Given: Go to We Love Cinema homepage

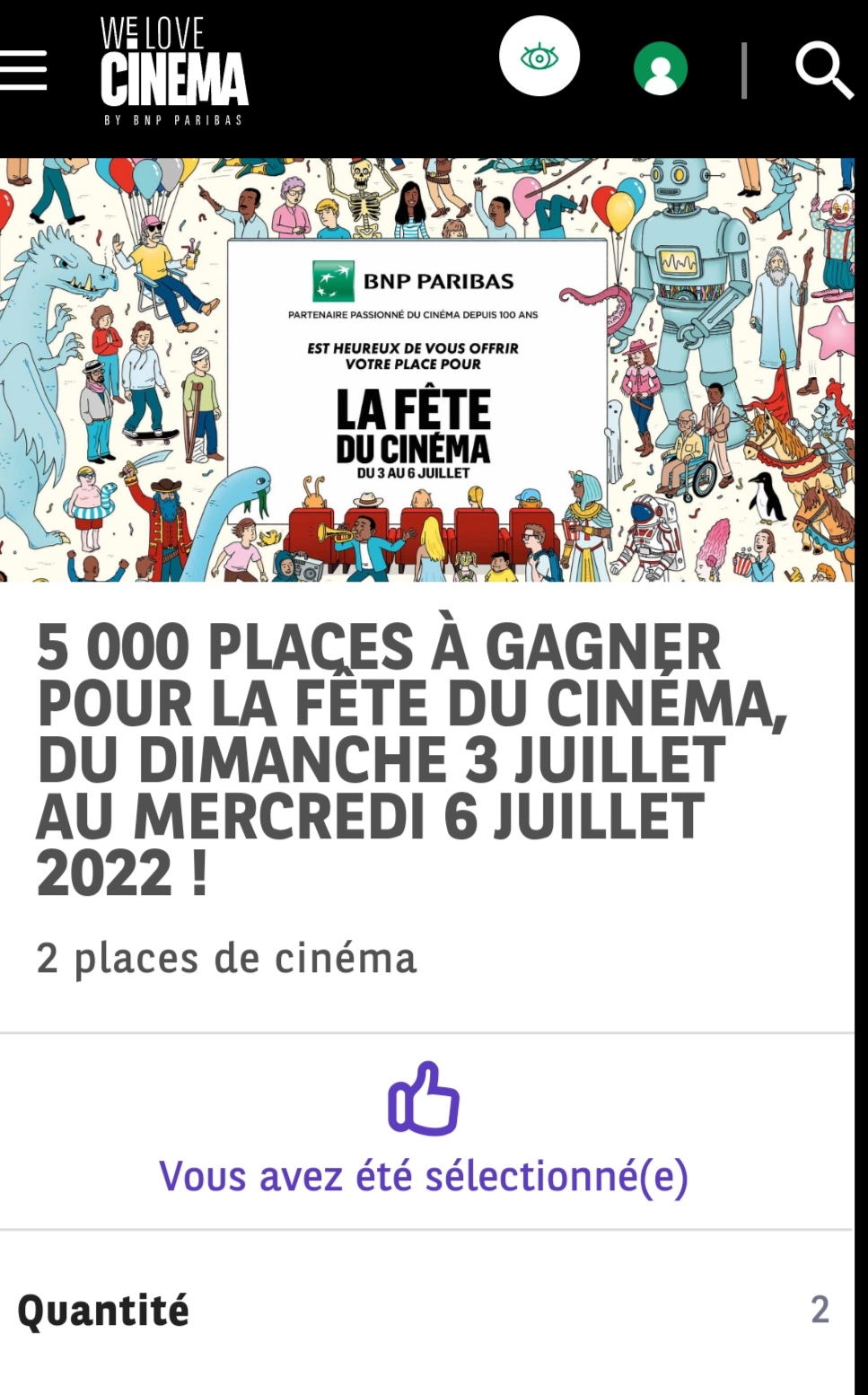Looking at the screenshot, I should [x=173, y=72].
